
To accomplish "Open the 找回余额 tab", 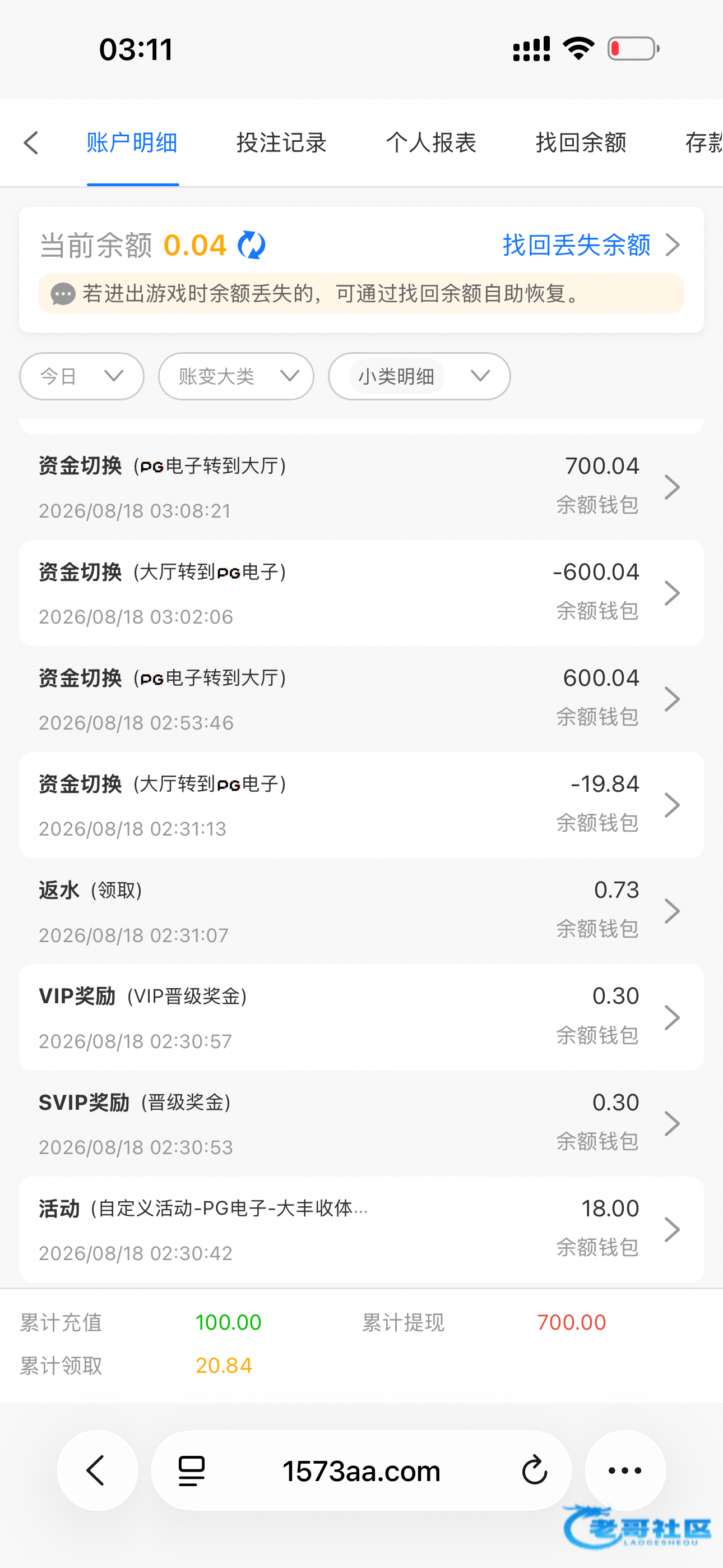I will pos(581,143).
